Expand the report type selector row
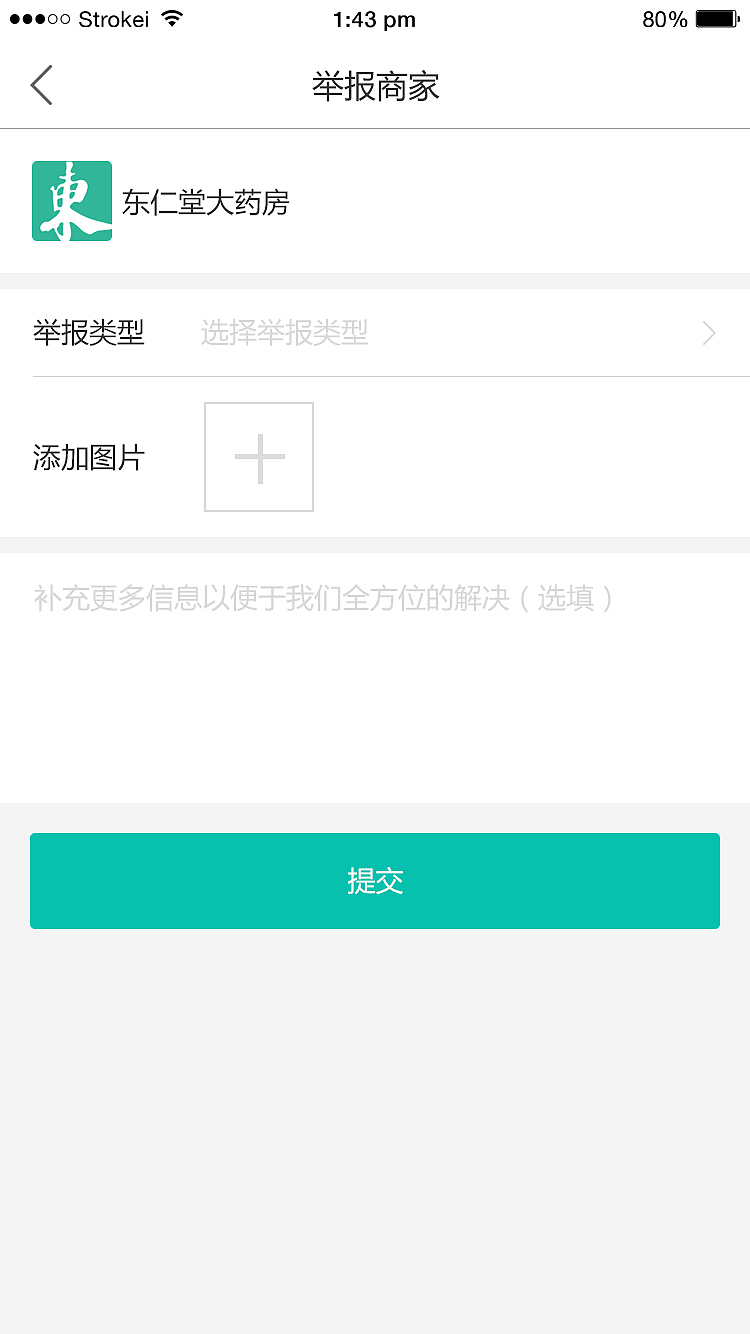This screenshot has width=750, height=1334. [375, 332]
